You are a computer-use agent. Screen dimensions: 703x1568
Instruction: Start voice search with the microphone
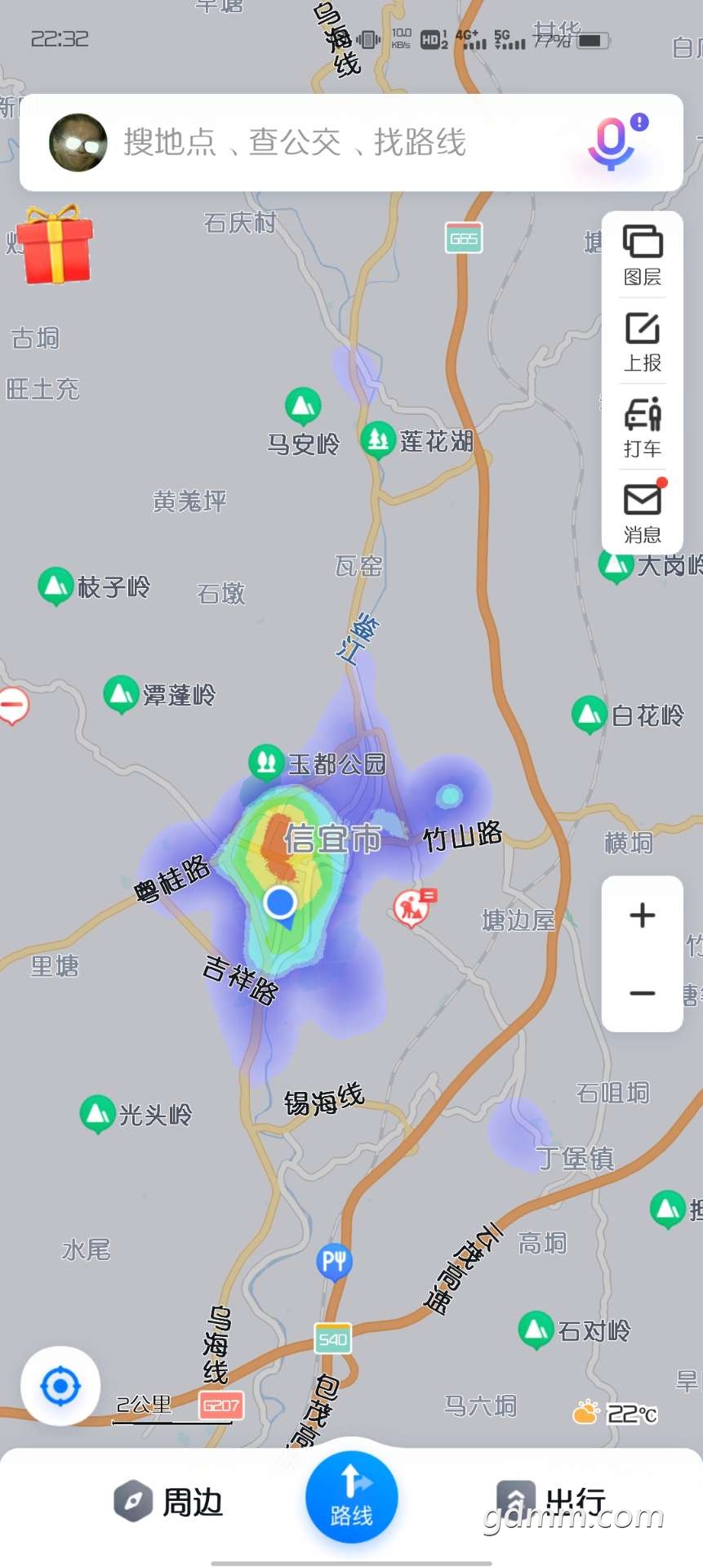(612, 143)
